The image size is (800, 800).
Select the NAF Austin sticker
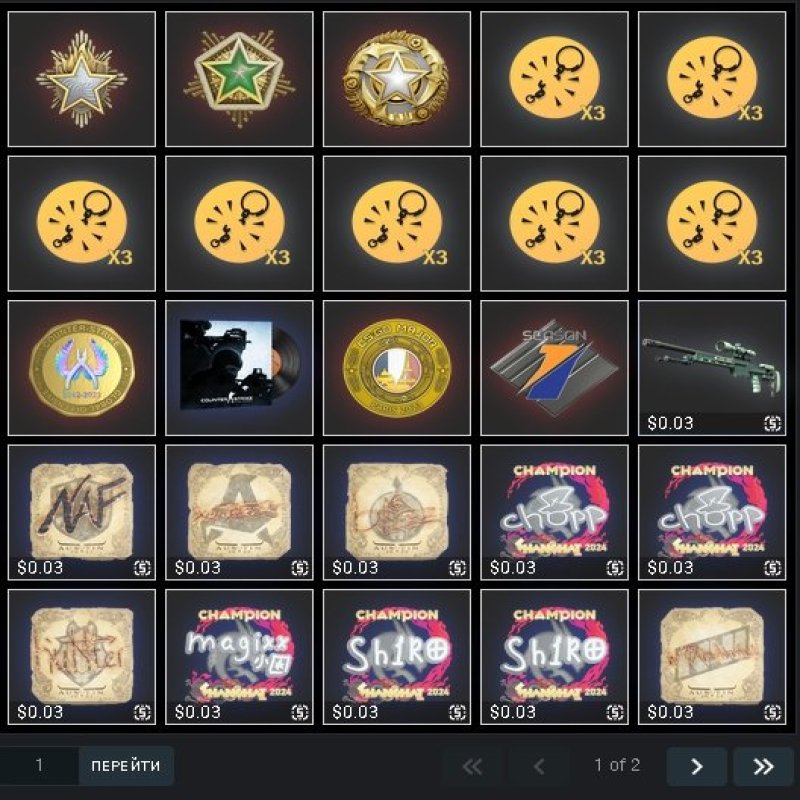coord(82,512)
